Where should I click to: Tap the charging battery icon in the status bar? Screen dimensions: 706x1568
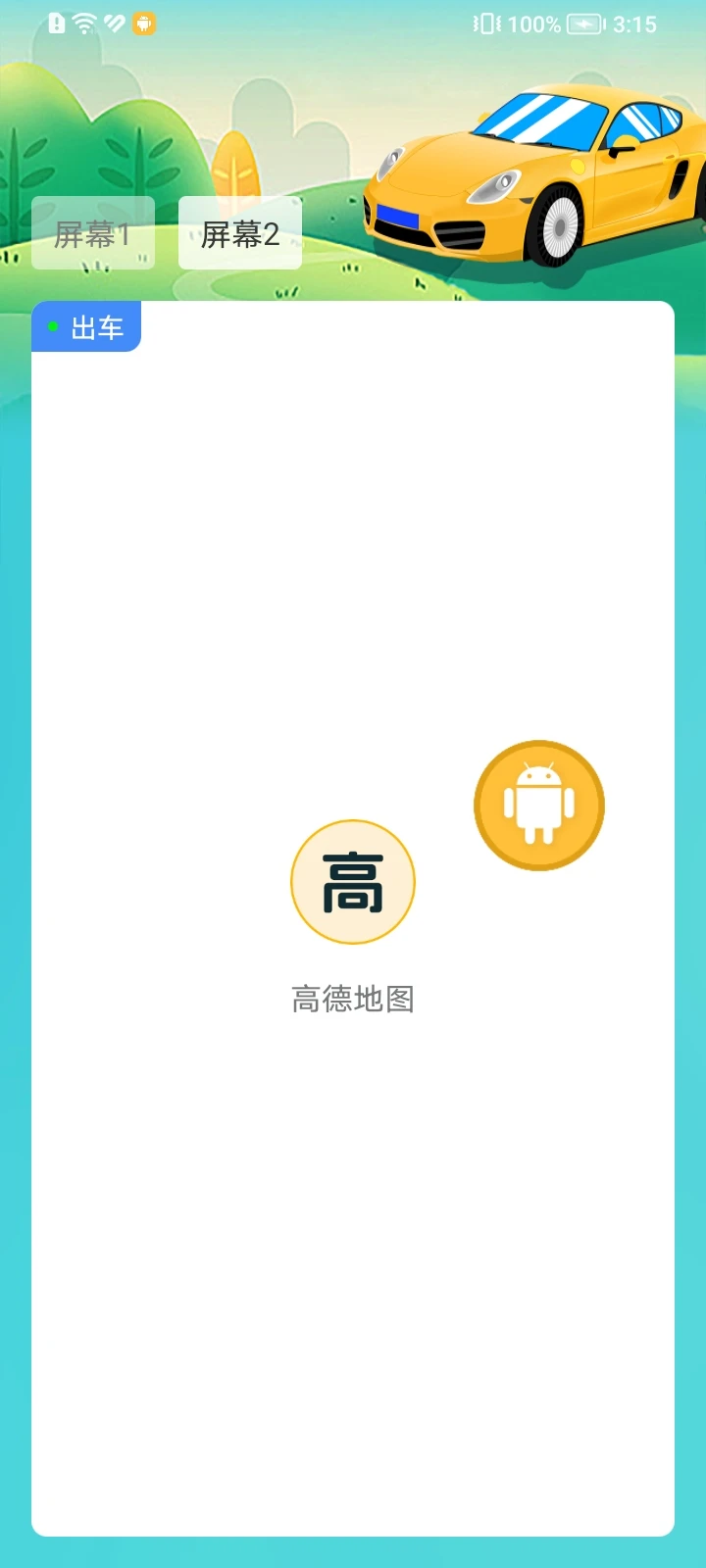pyautogui.click(x=582, y=24)
